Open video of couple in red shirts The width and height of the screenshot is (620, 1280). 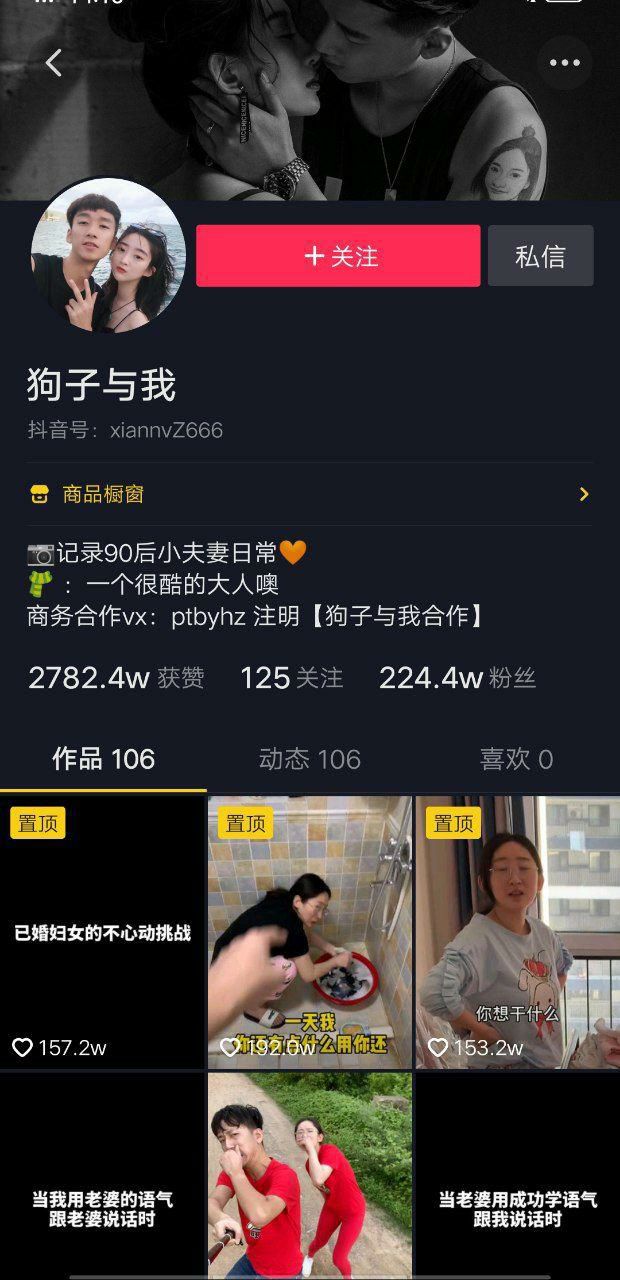(309, 1175)
